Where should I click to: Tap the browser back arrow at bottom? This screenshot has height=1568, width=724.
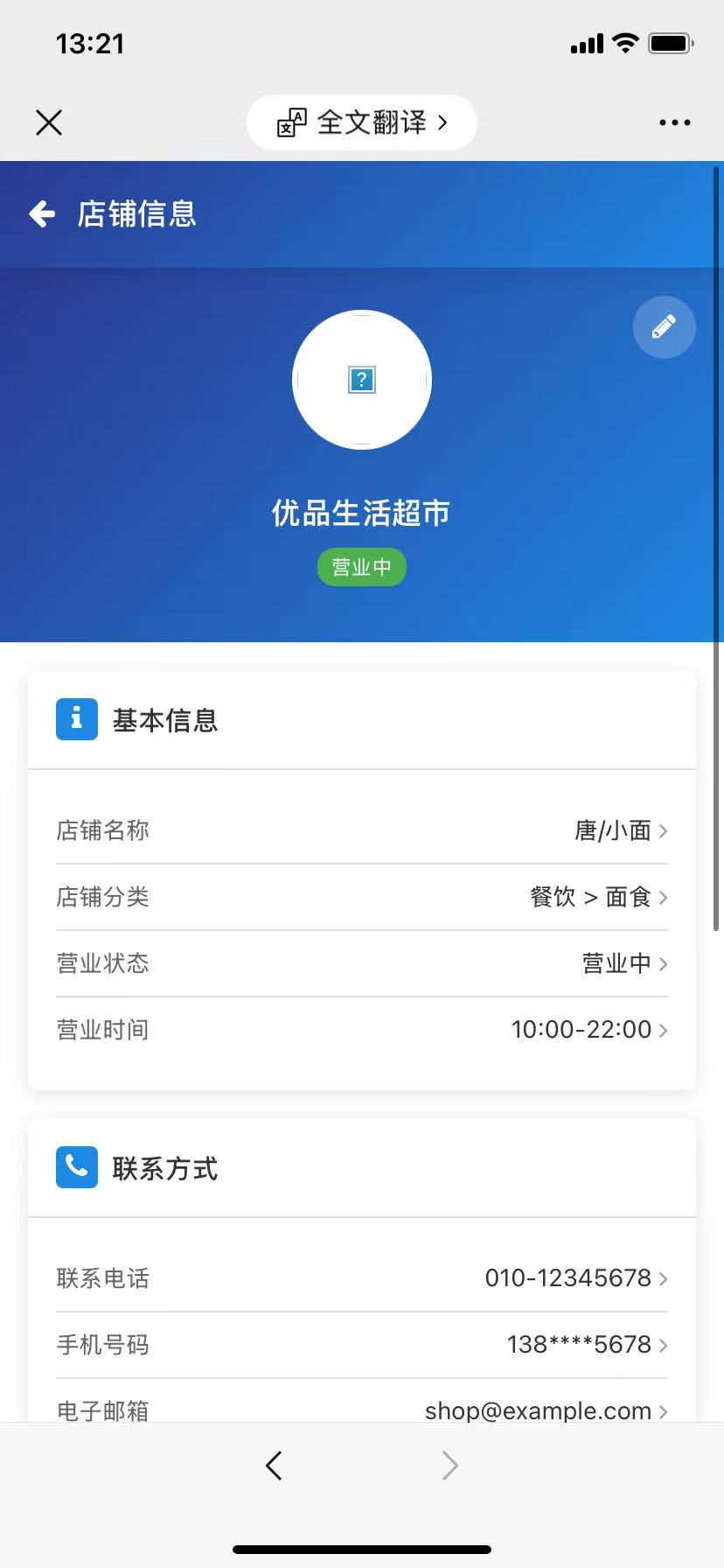coord(274,1466)
